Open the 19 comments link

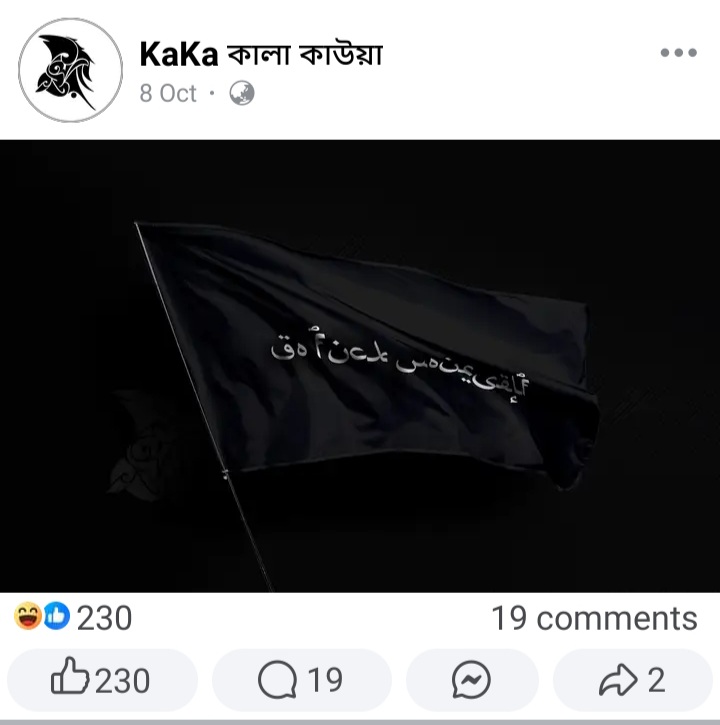tap(593, 618)
